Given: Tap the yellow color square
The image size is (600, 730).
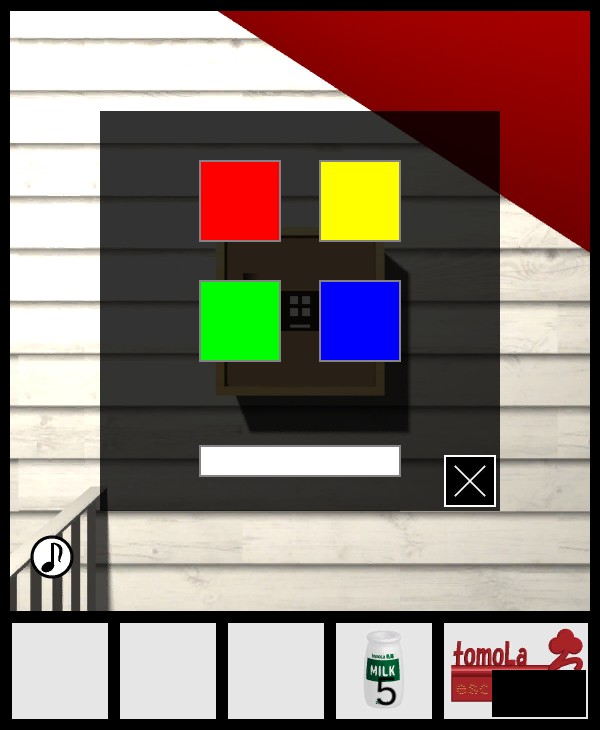Looking at the screenshot, I should click(x=360, y=201).
